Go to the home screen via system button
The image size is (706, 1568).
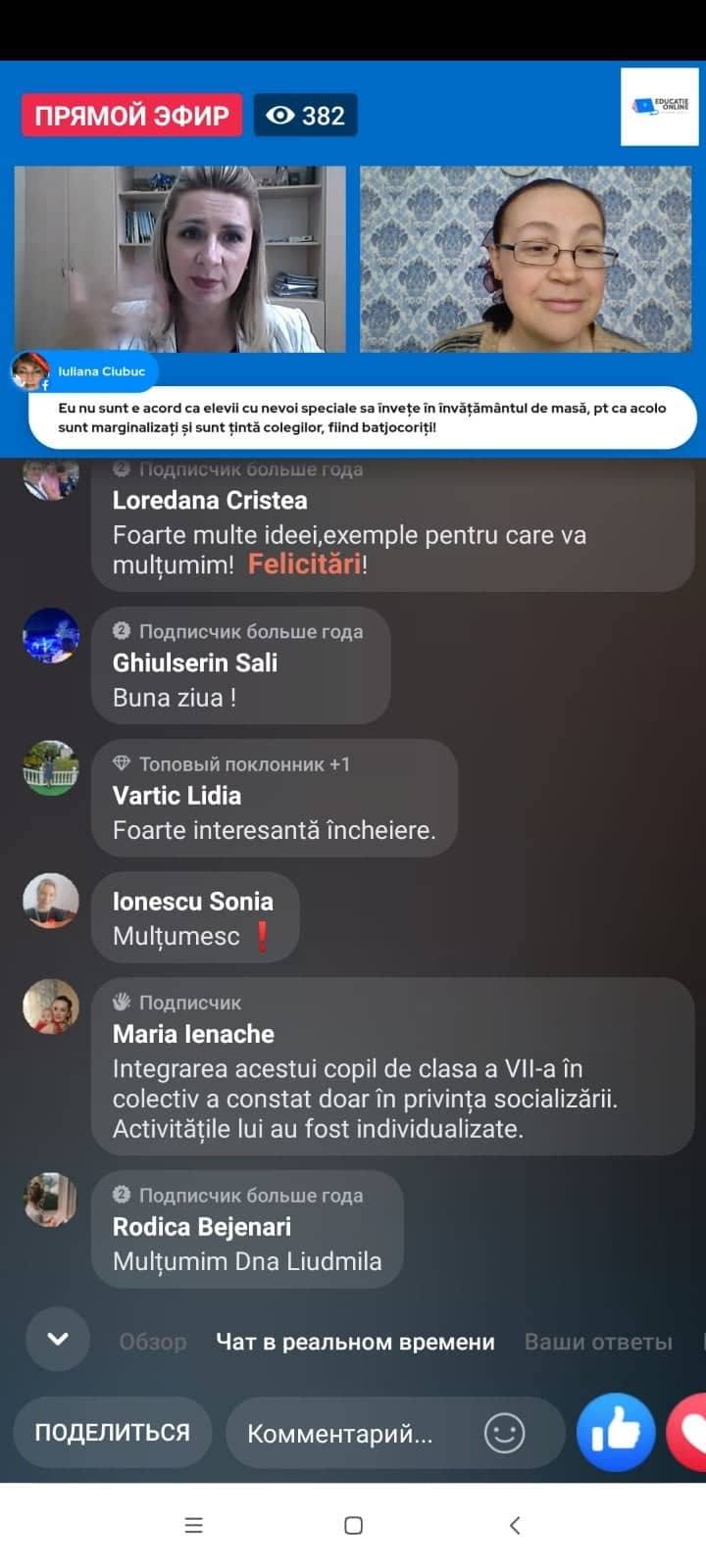tap(354, 1525)
